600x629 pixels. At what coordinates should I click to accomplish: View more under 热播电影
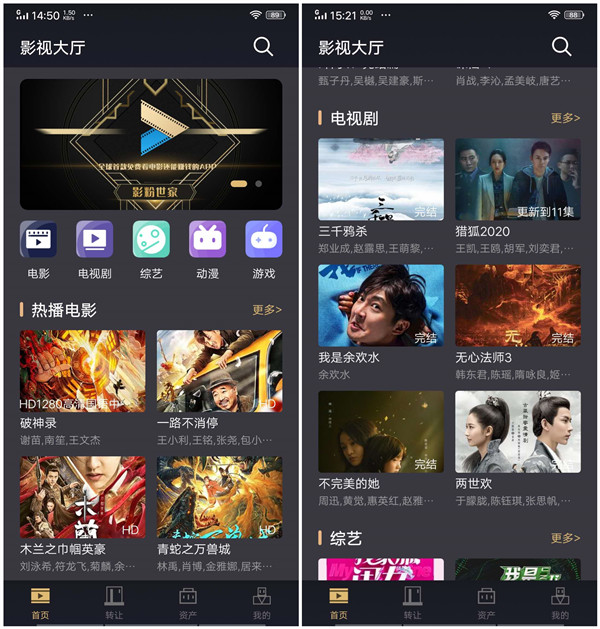pos(266,310)
